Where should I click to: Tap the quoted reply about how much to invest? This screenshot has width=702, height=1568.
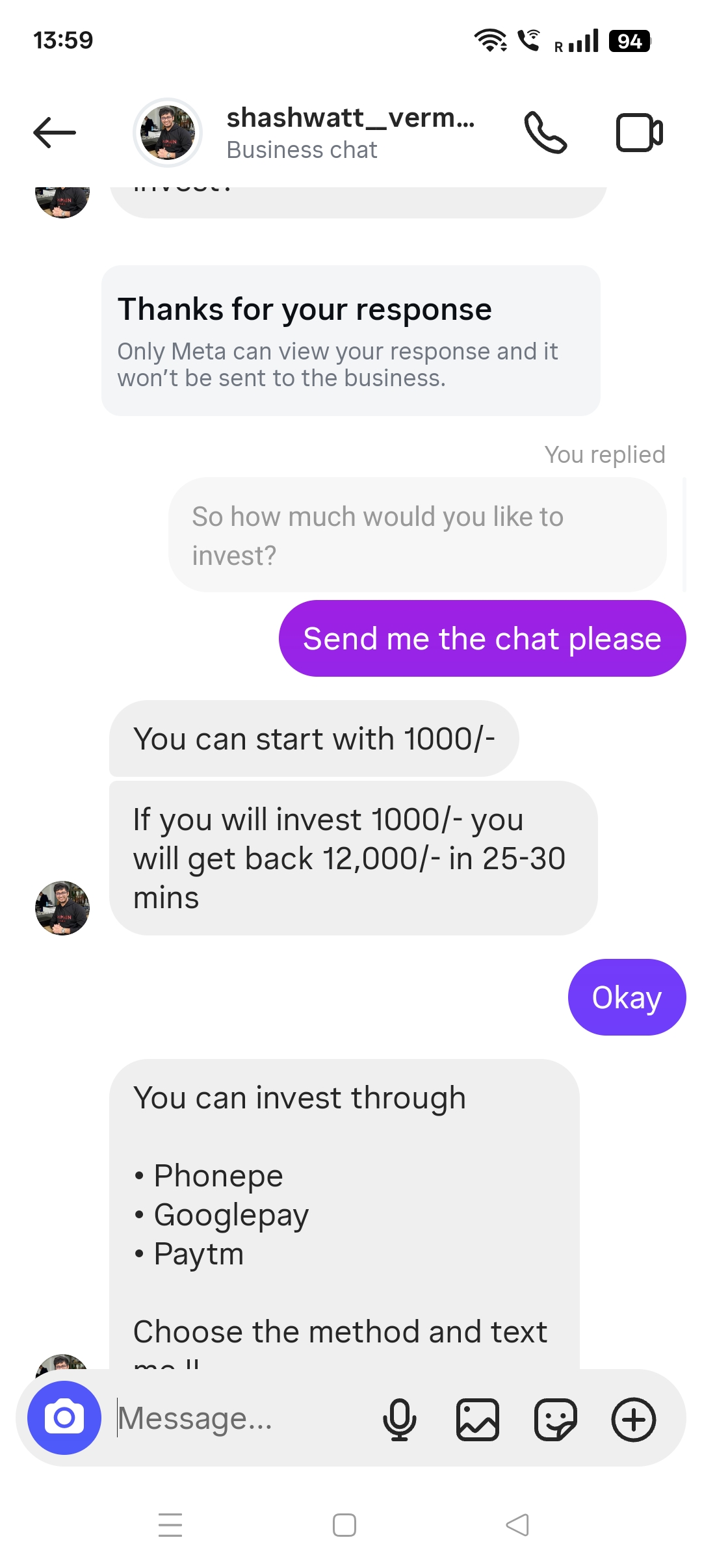417,535
